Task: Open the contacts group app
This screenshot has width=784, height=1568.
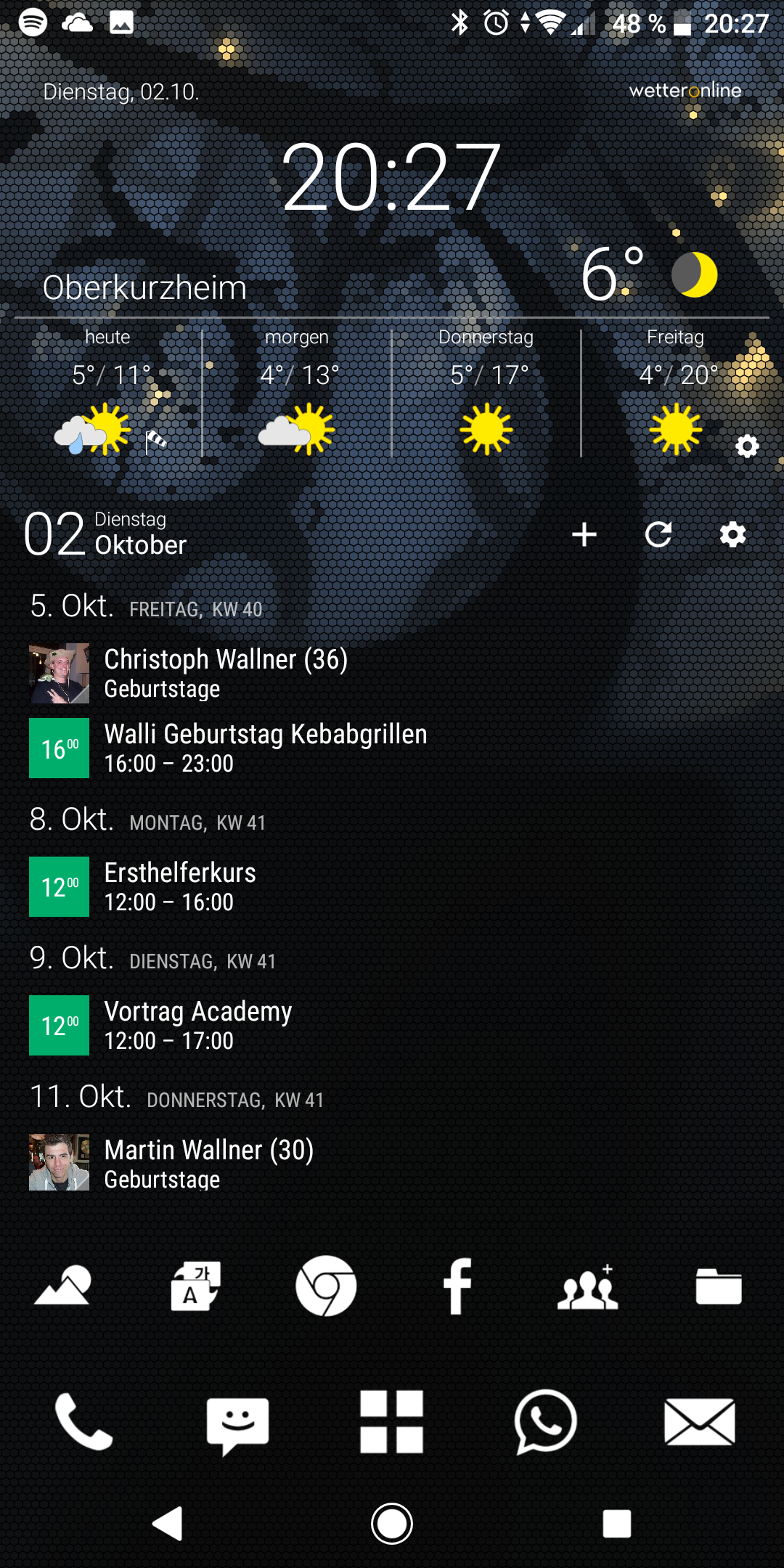Action: coord(588,1286)
